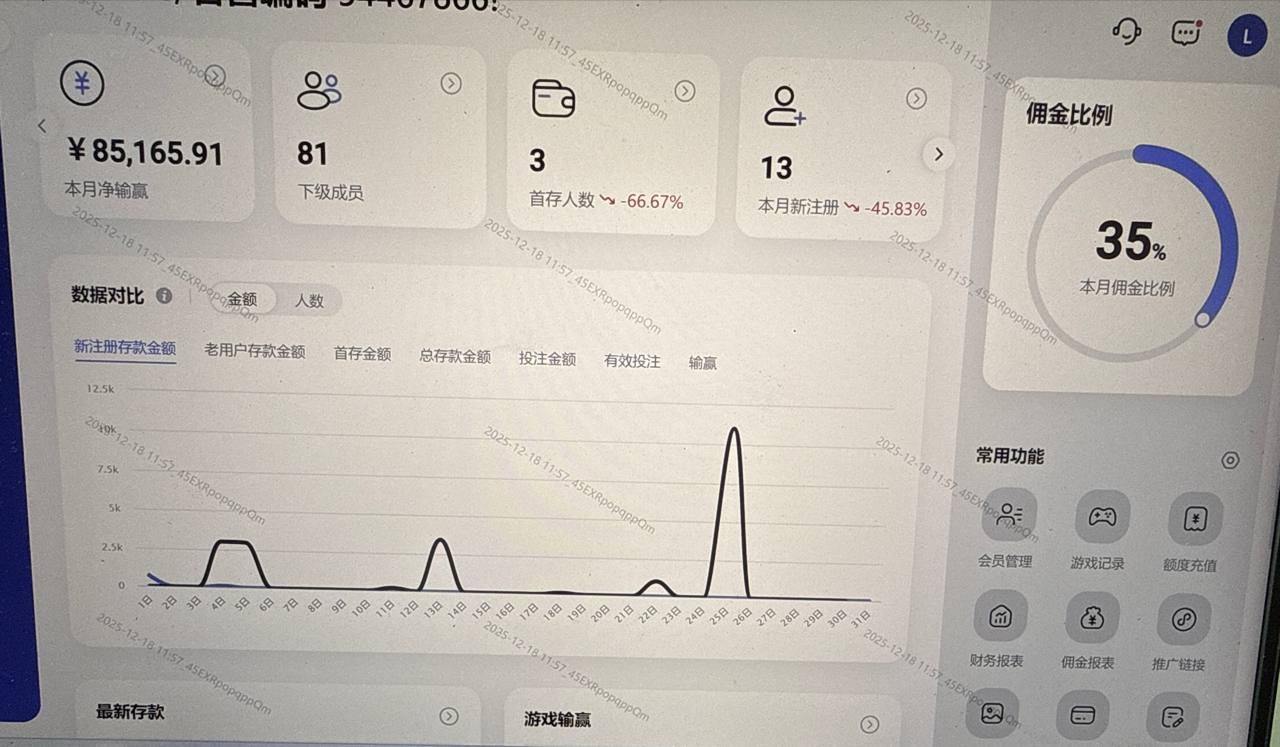1280x747 pixels.
Task: Open 首存人数 details arrow
Action: (684, 91)
